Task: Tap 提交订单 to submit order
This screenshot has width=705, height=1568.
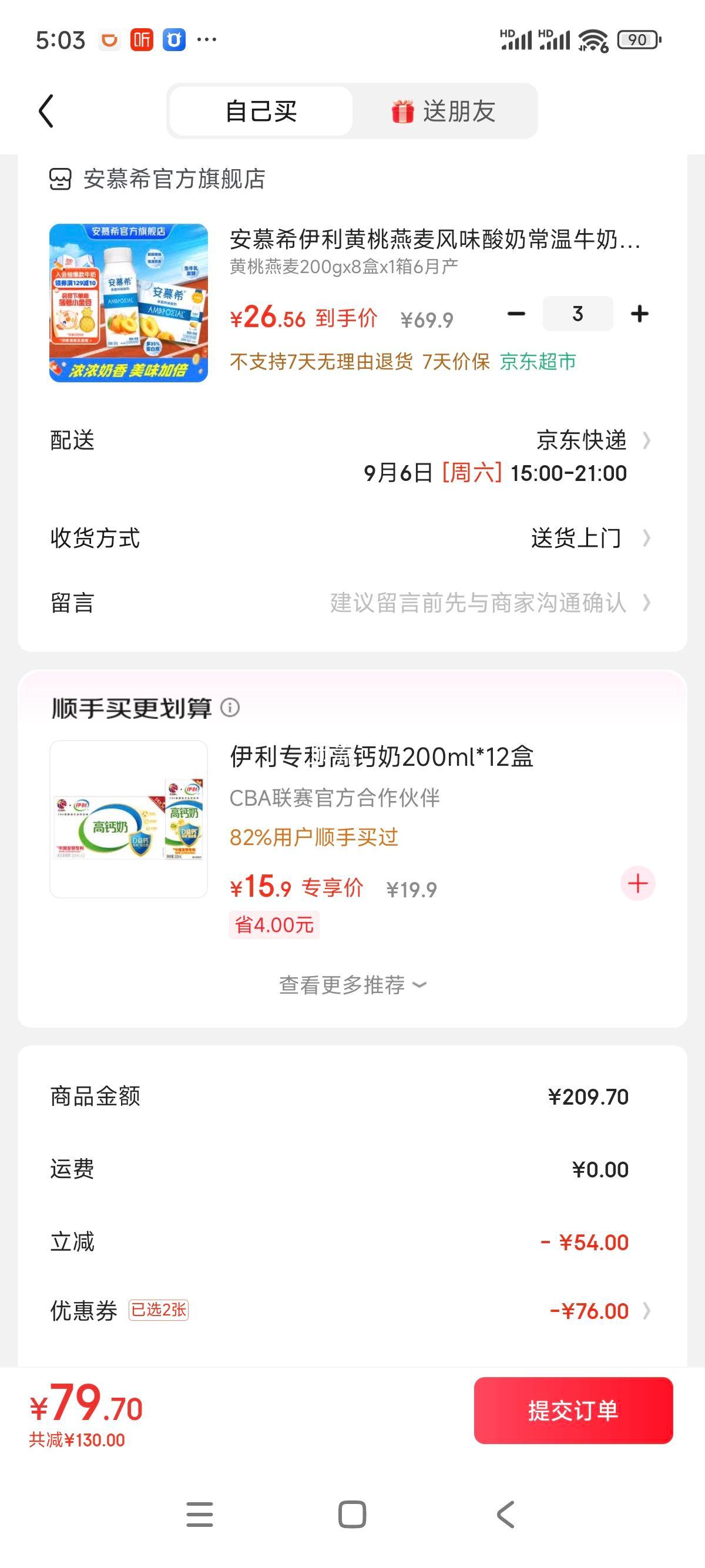Action: [x=573, y=1411]
